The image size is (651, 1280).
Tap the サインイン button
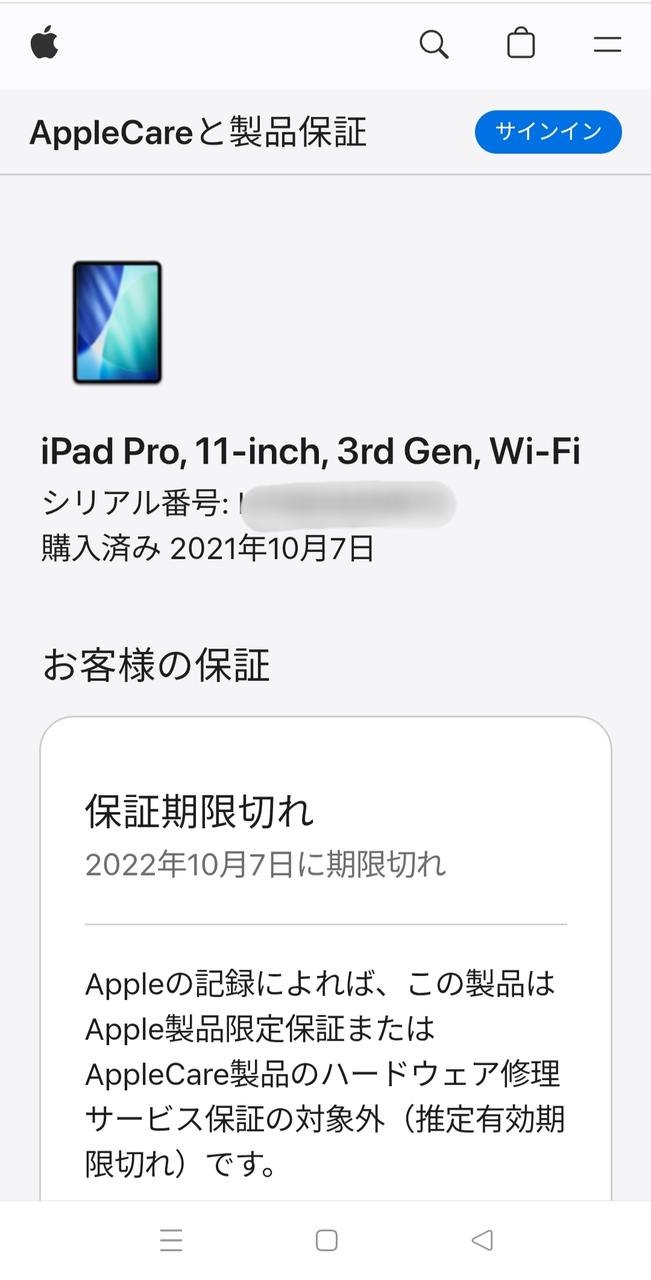pyautogui.click(x=548, y=132)
